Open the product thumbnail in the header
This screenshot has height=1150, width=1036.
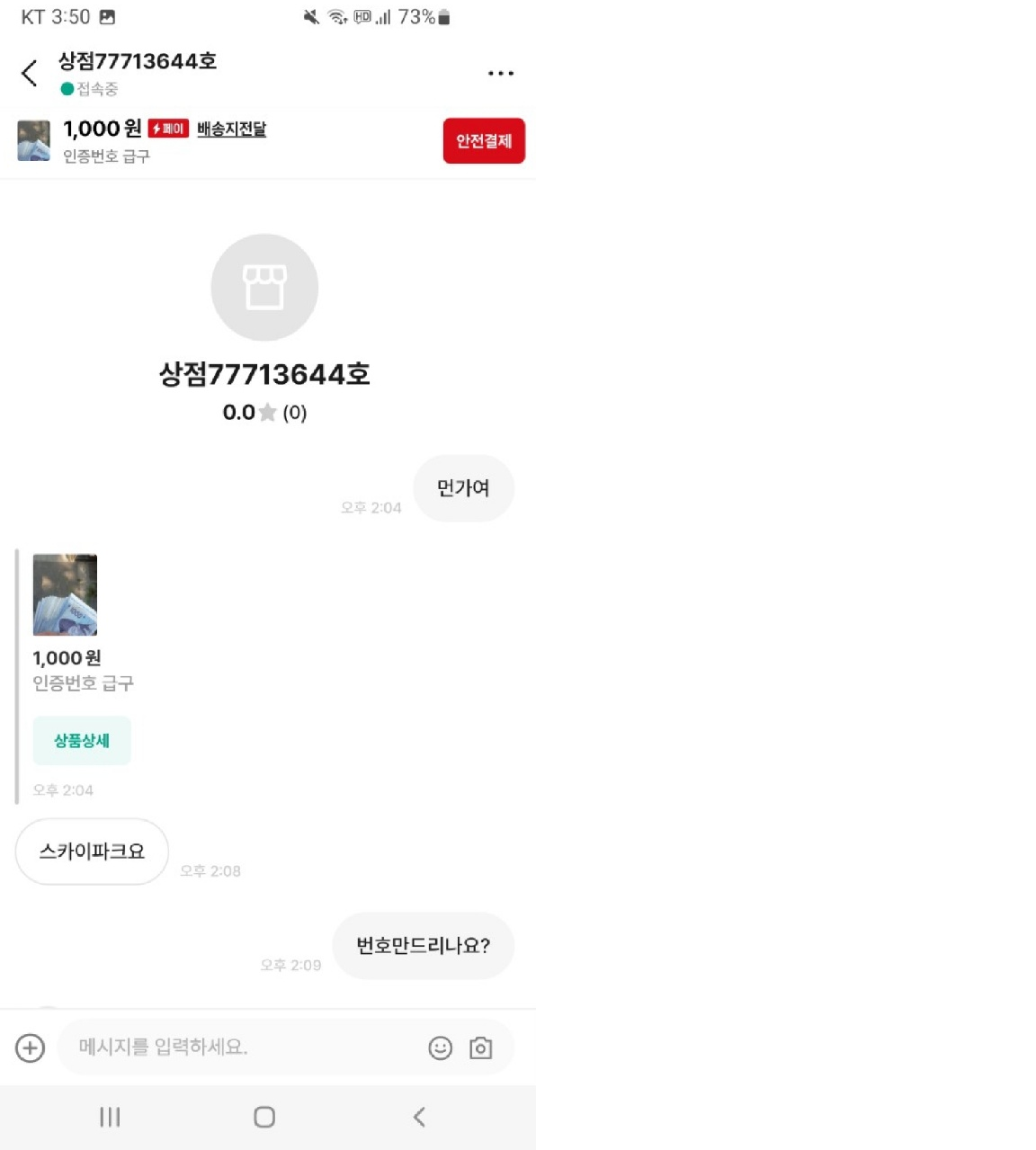click(x=34, y=141)
